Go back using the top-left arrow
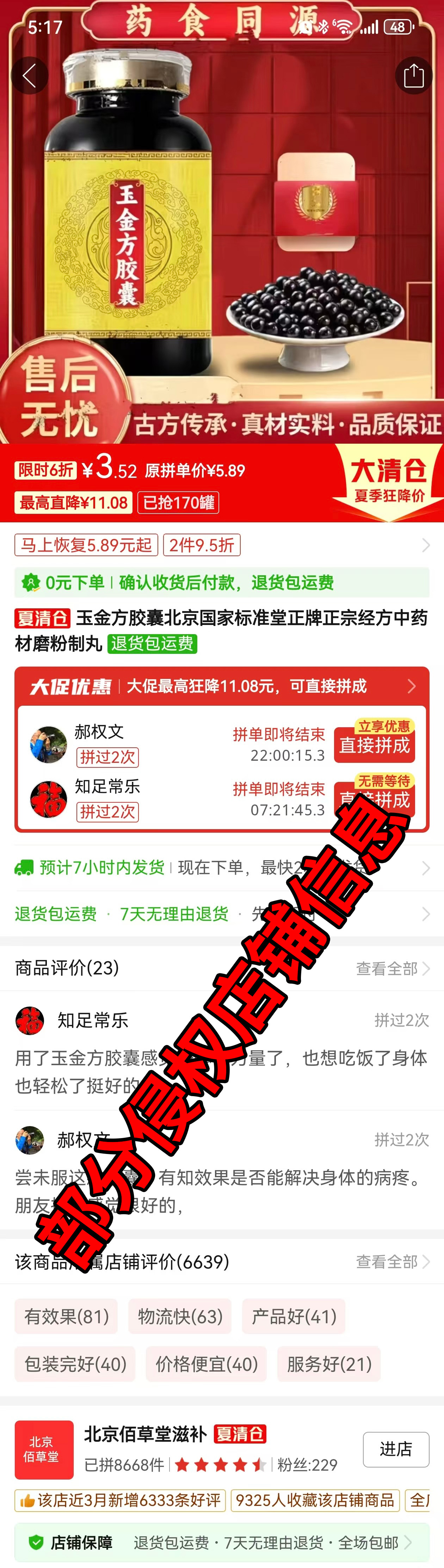The image size is (444, 1568). 29,75
